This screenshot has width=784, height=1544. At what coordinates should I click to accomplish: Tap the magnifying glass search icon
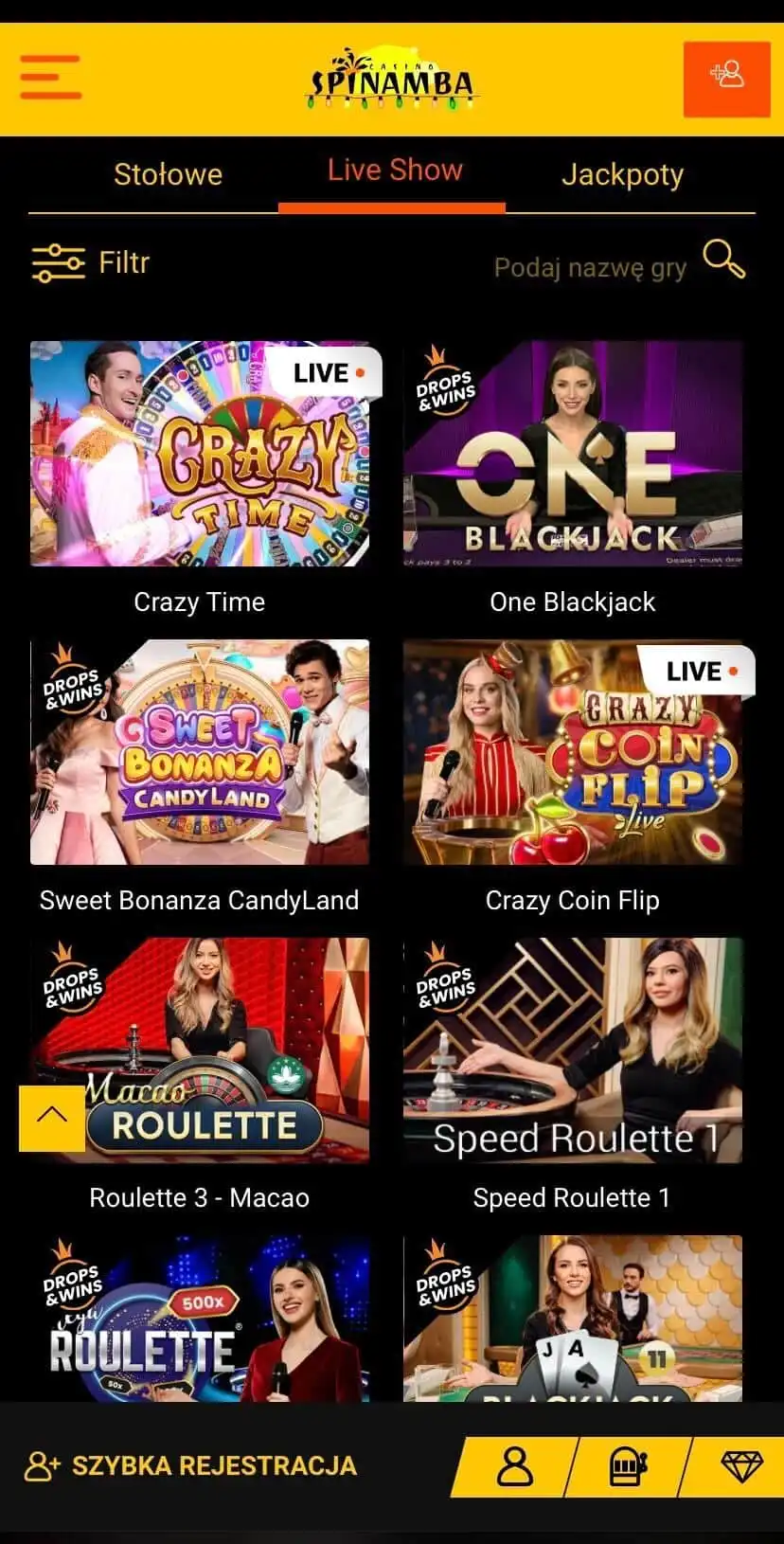[x=724, y=259]
